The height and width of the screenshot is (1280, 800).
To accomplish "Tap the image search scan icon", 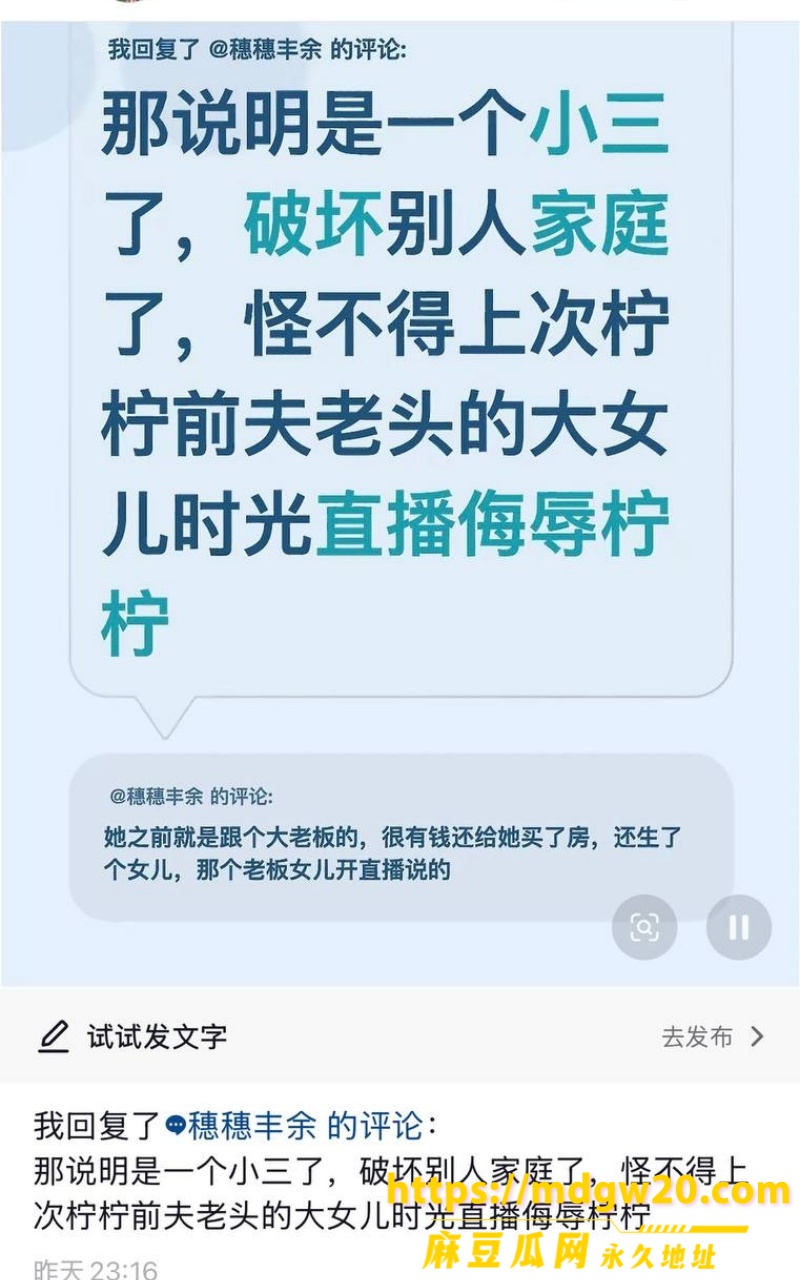I will [x=645, y=928].
